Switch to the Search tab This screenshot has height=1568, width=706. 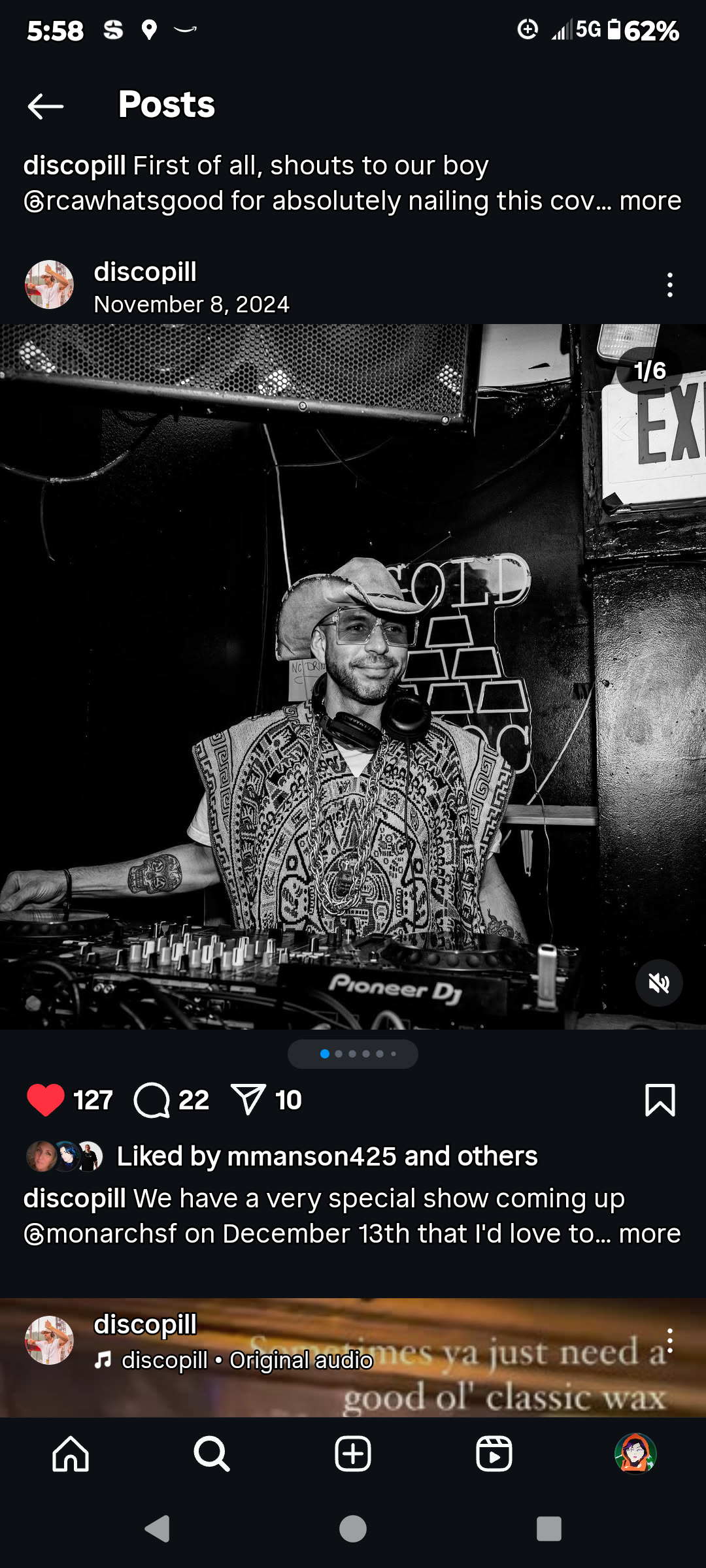(x=212, y=1454)
